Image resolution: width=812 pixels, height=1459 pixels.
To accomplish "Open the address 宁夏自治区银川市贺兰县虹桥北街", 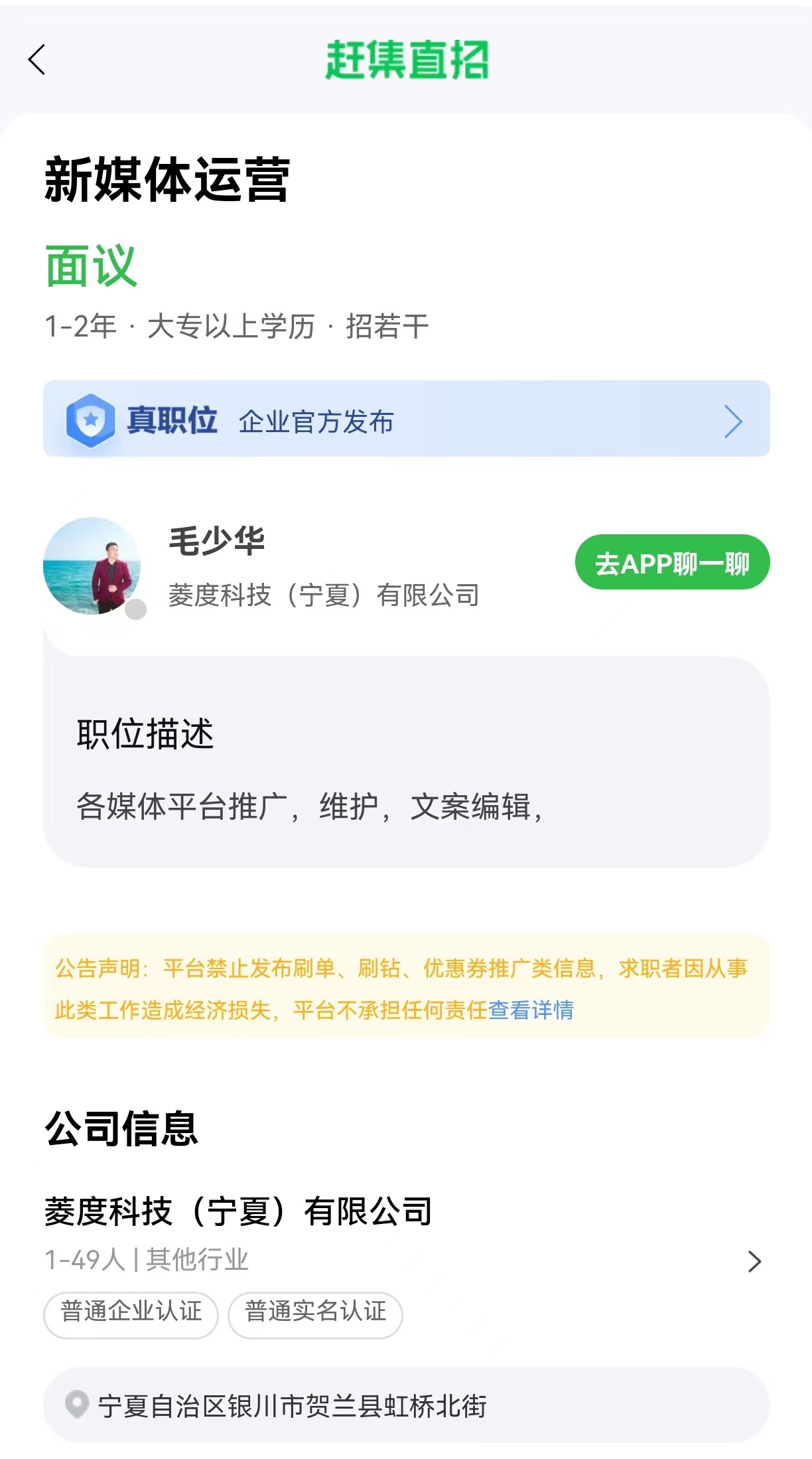I will pos(406,1406).
